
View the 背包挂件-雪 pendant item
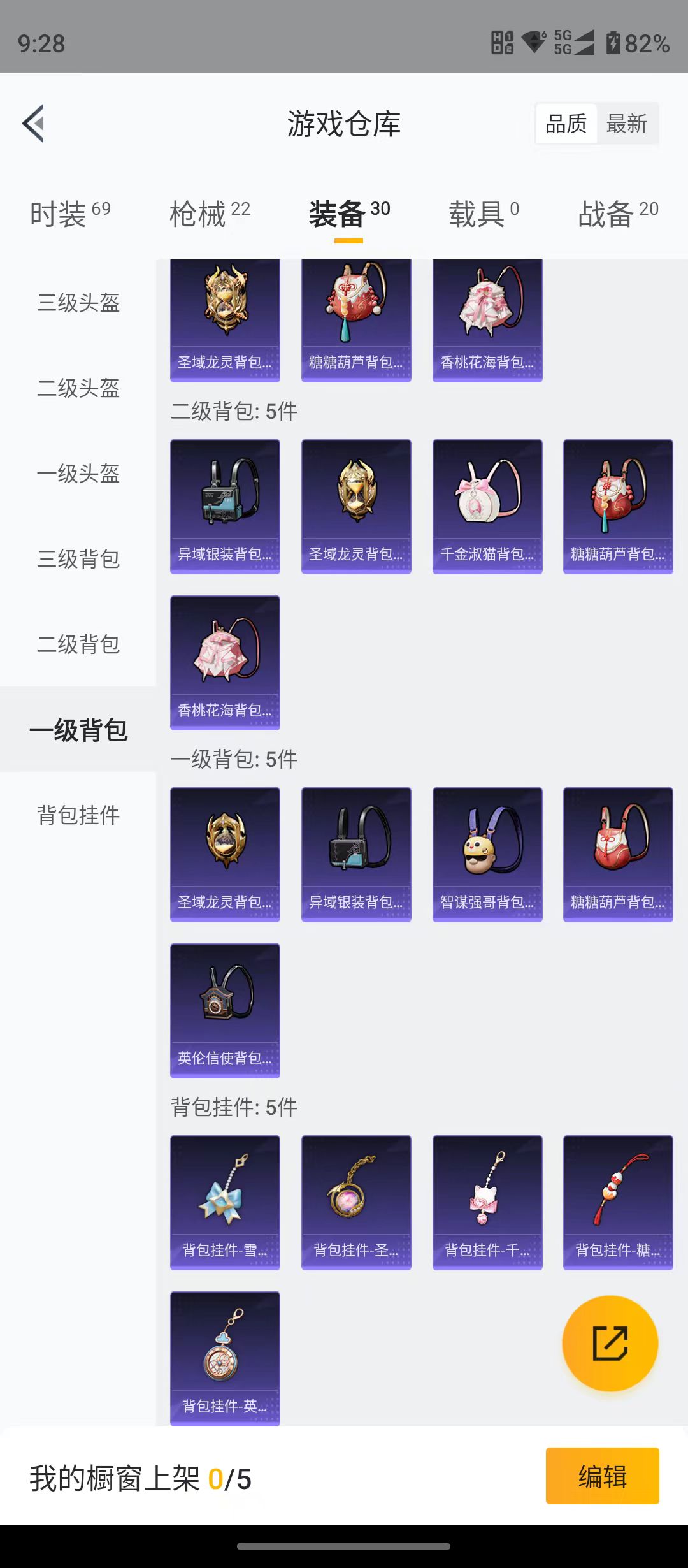[225, 1203]
